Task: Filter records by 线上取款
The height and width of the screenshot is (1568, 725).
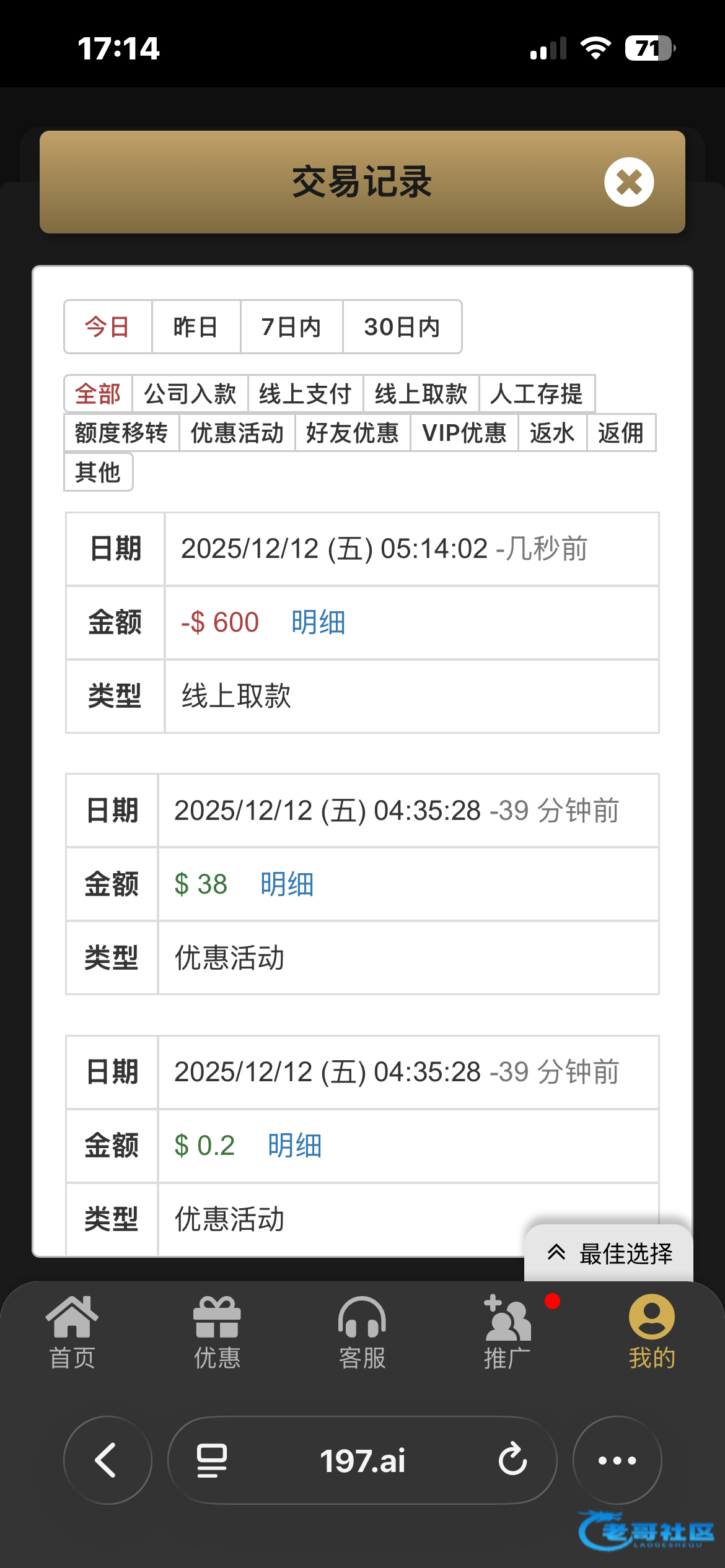Action: (421, 394)
